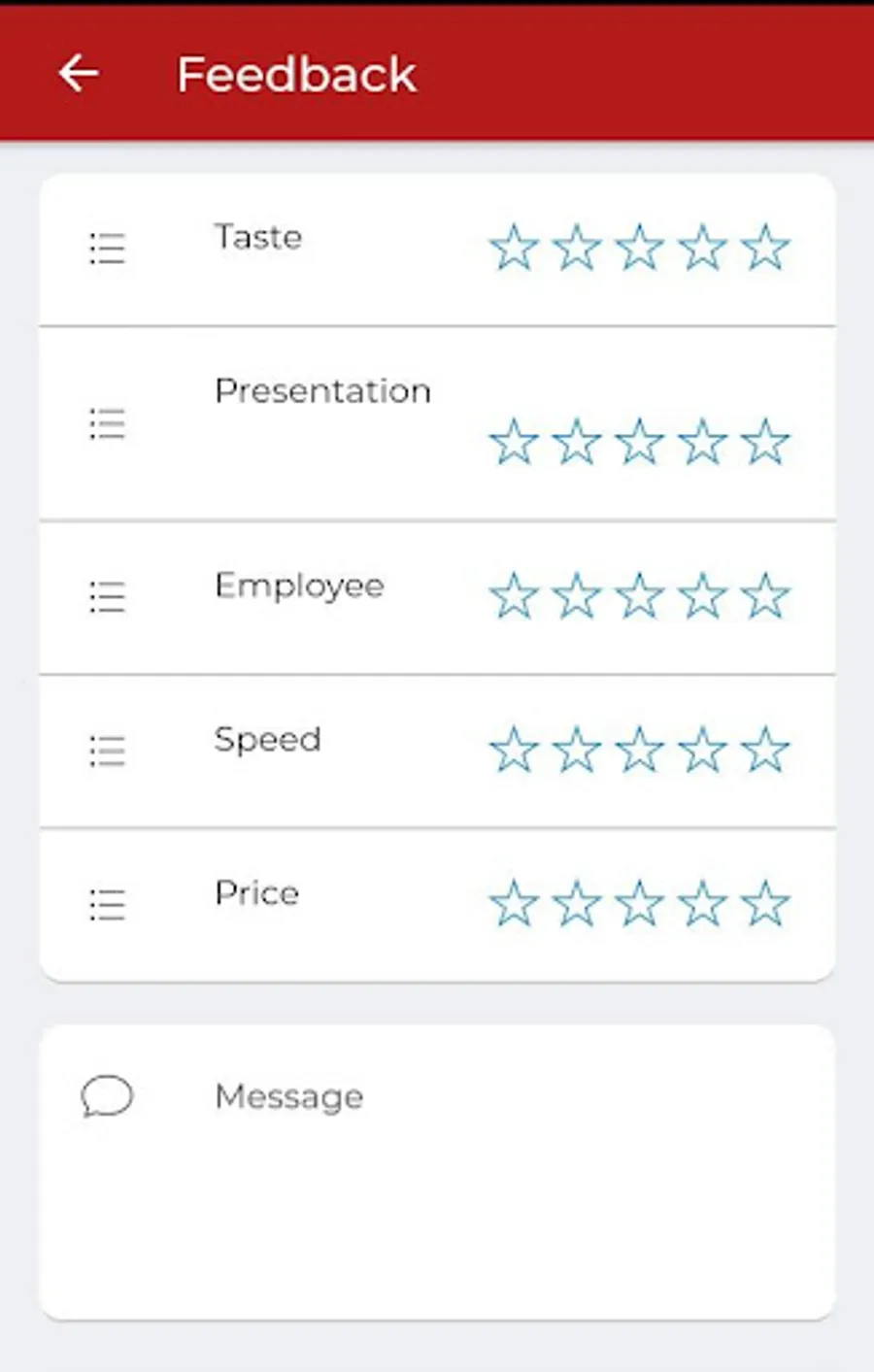
Task: Give Price a four-star rating
Action: point(702,904)
